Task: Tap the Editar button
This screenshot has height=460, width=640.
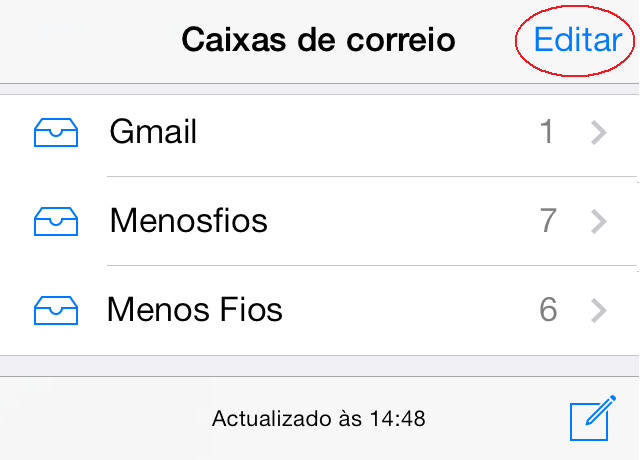Action: point(577,40)
